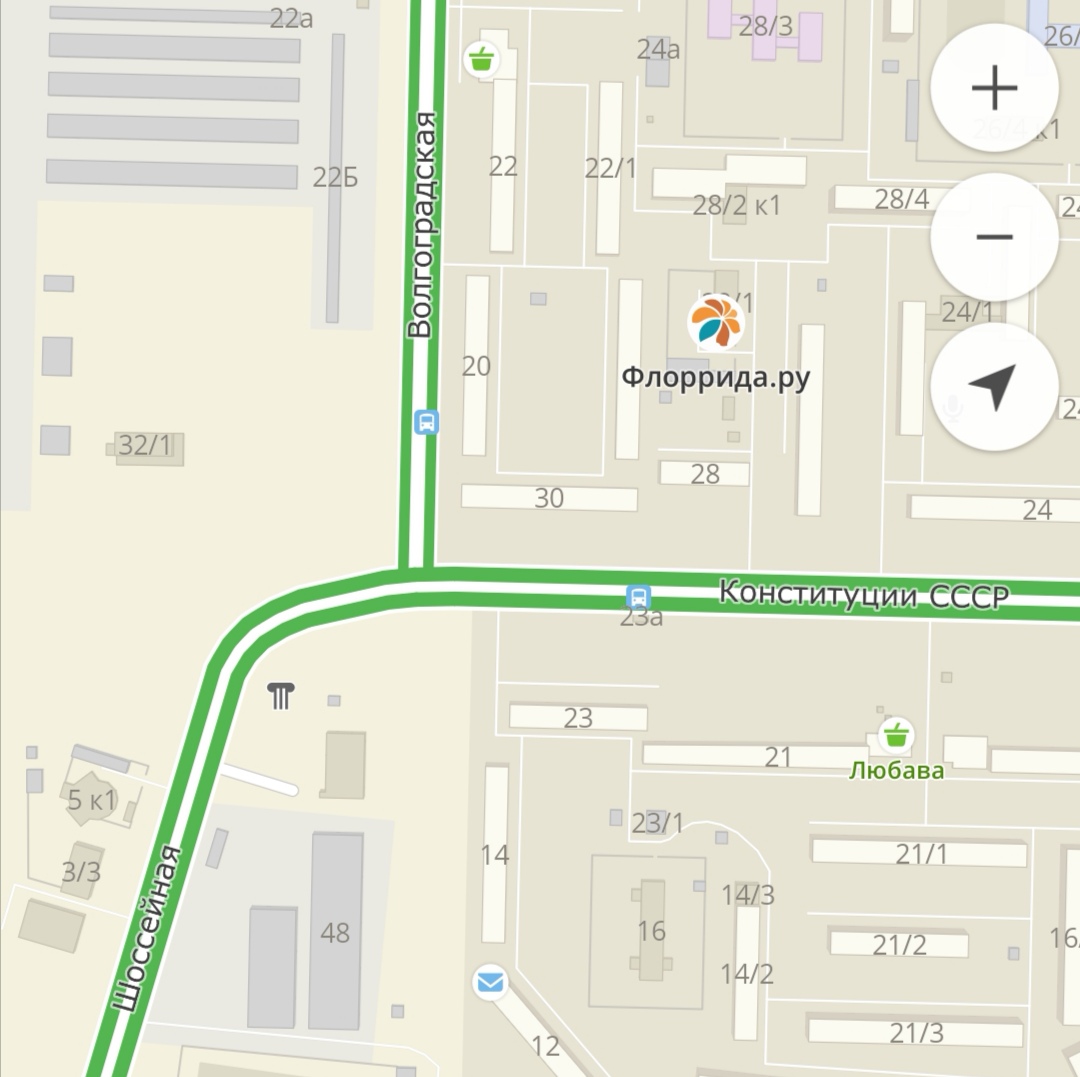
Task: Zoom out of the map
Action: tap(994, 237)
